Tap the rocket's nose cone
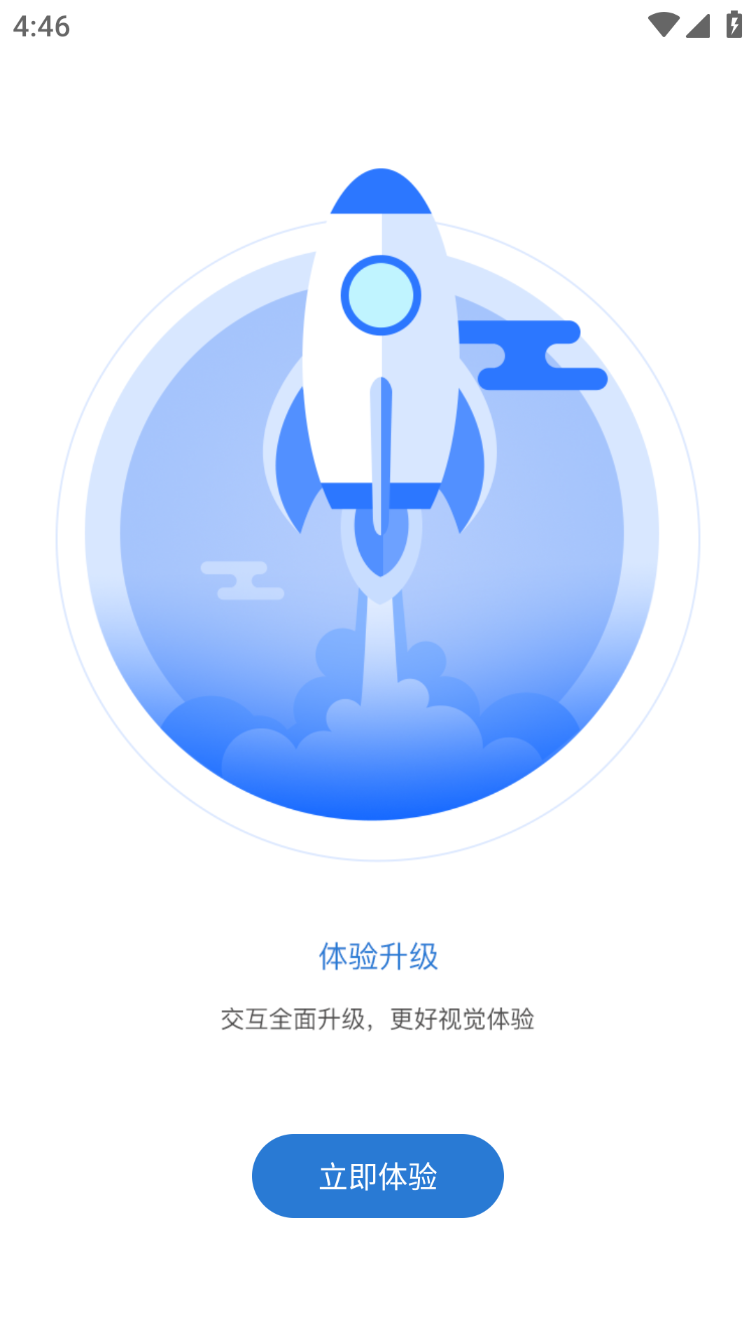 [383, 190]
